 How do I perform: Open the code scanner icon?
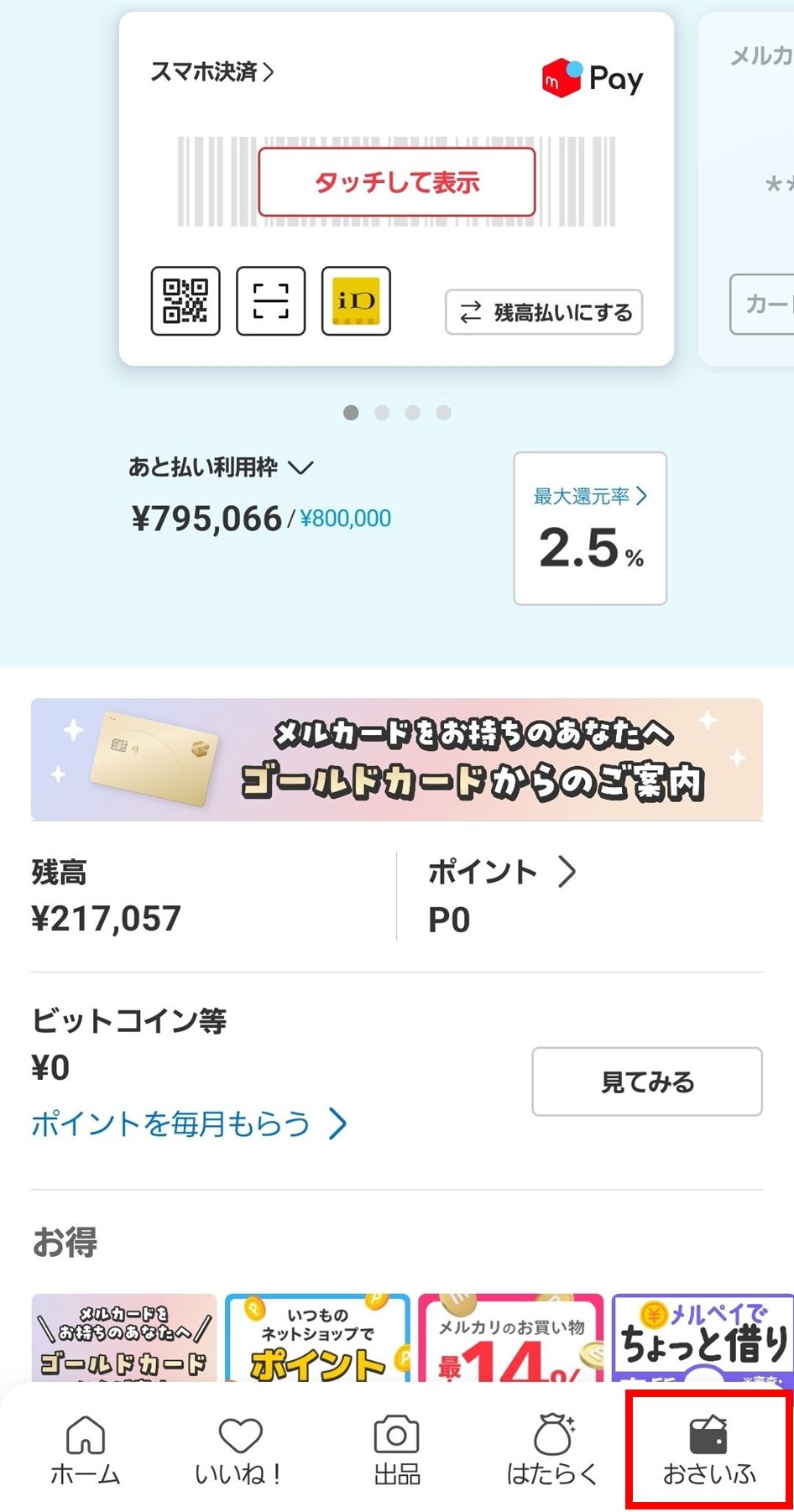pyautogui.click(x=270, y=301)
